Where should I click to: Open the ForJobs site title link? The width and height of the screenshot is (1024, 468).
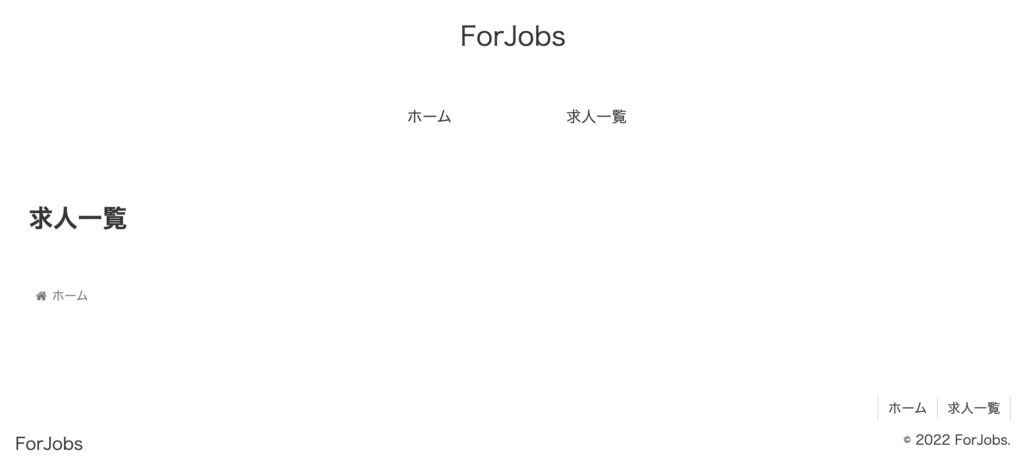point(512,36)
